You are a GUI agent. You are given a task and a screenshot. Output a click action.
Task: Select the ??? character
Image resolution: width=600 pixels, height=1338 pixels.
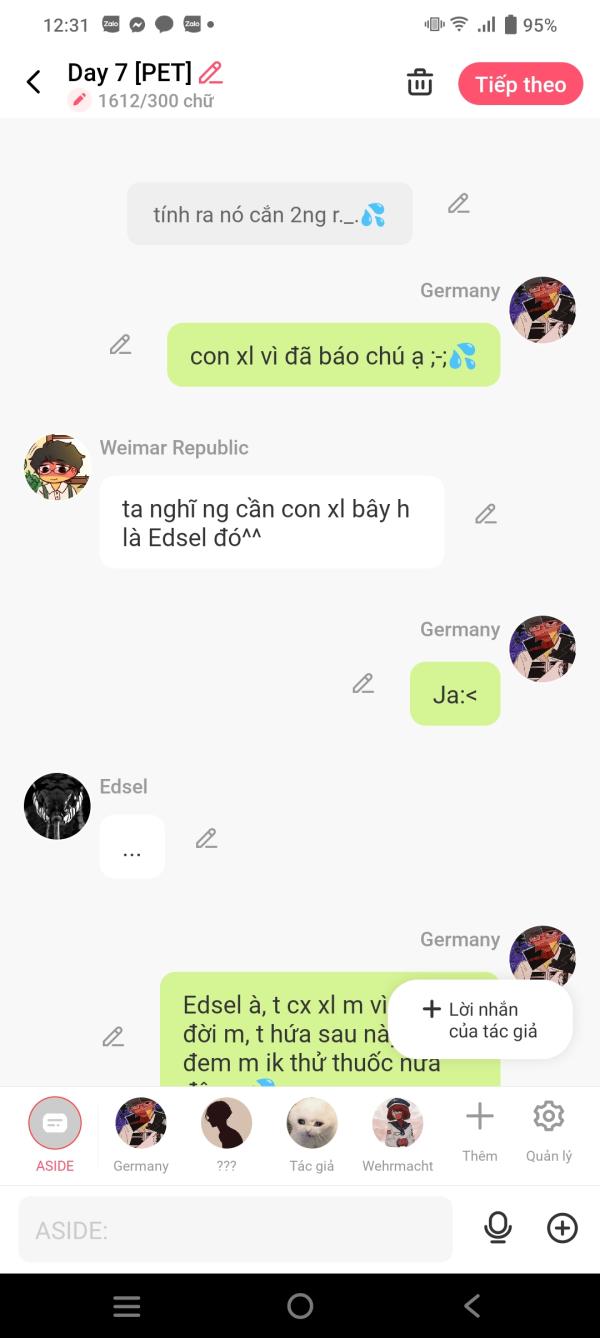point(227,1135)
